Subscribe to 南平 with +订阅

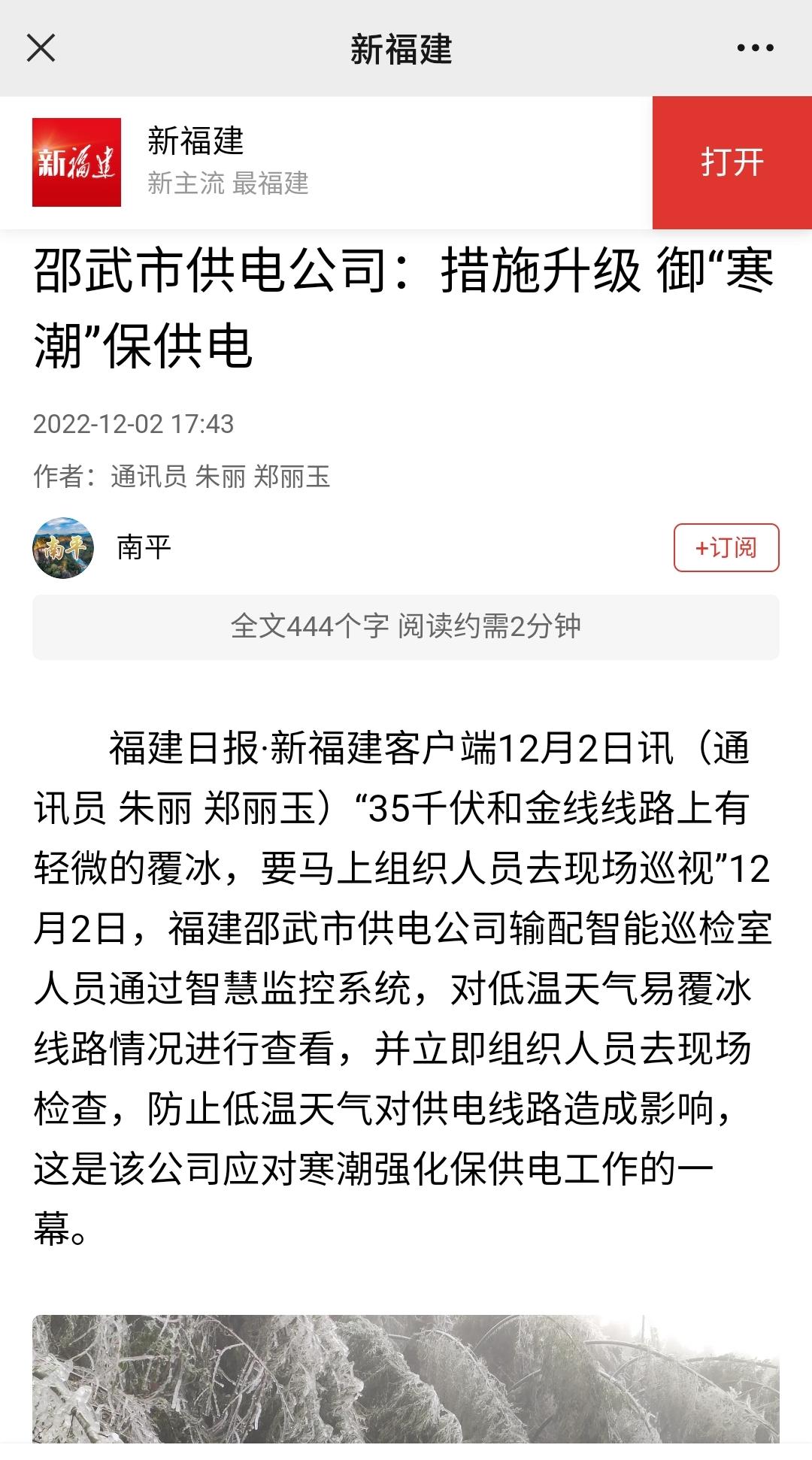click(x=726, y=547)
